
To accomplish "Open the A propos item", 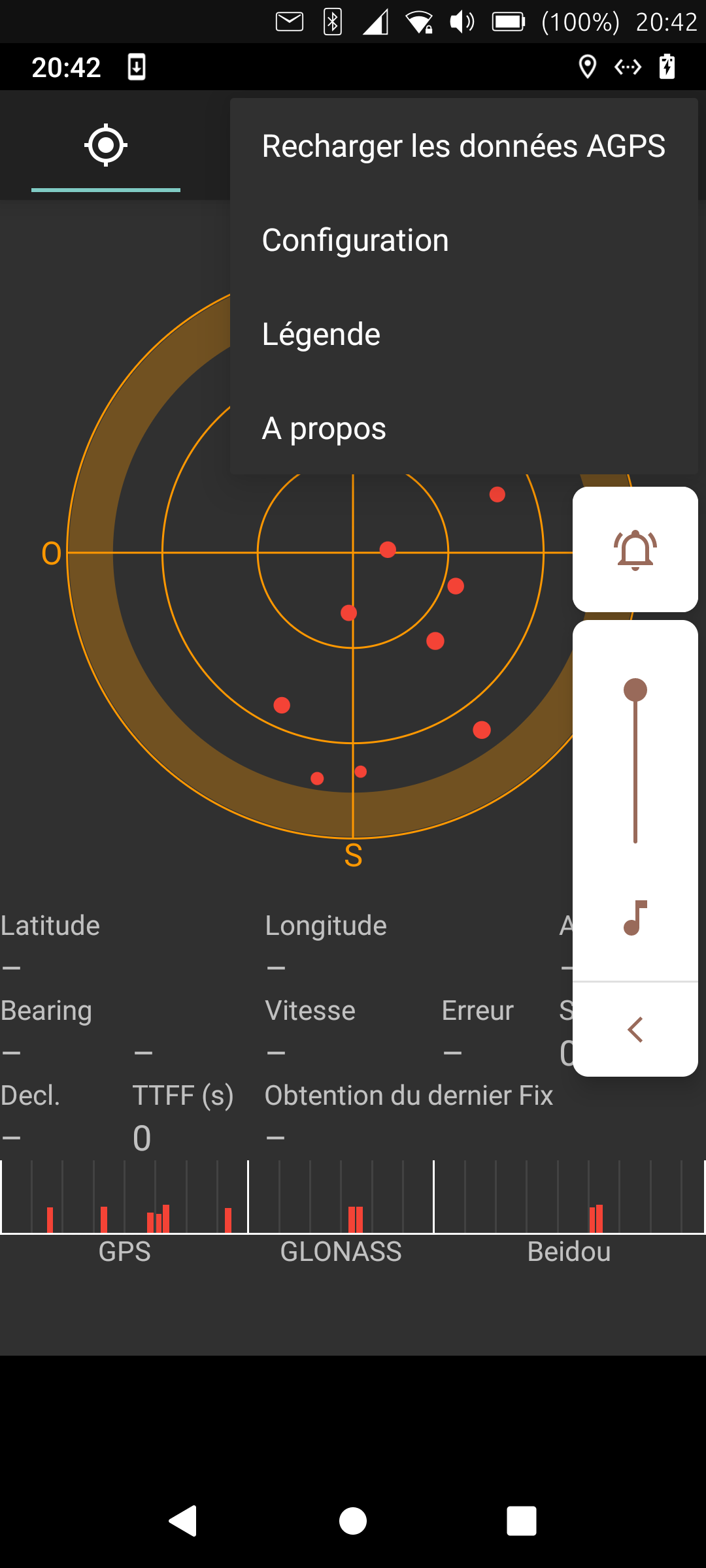I will [x=463, y=429].
